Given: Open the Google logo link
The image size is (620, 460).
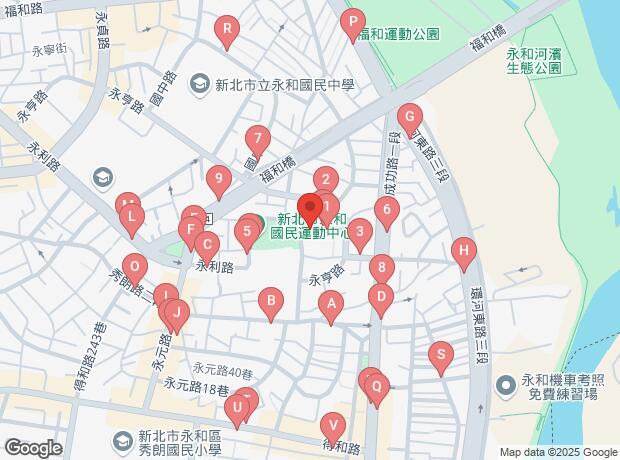Looking at the screenshot, I should (33, 447).
